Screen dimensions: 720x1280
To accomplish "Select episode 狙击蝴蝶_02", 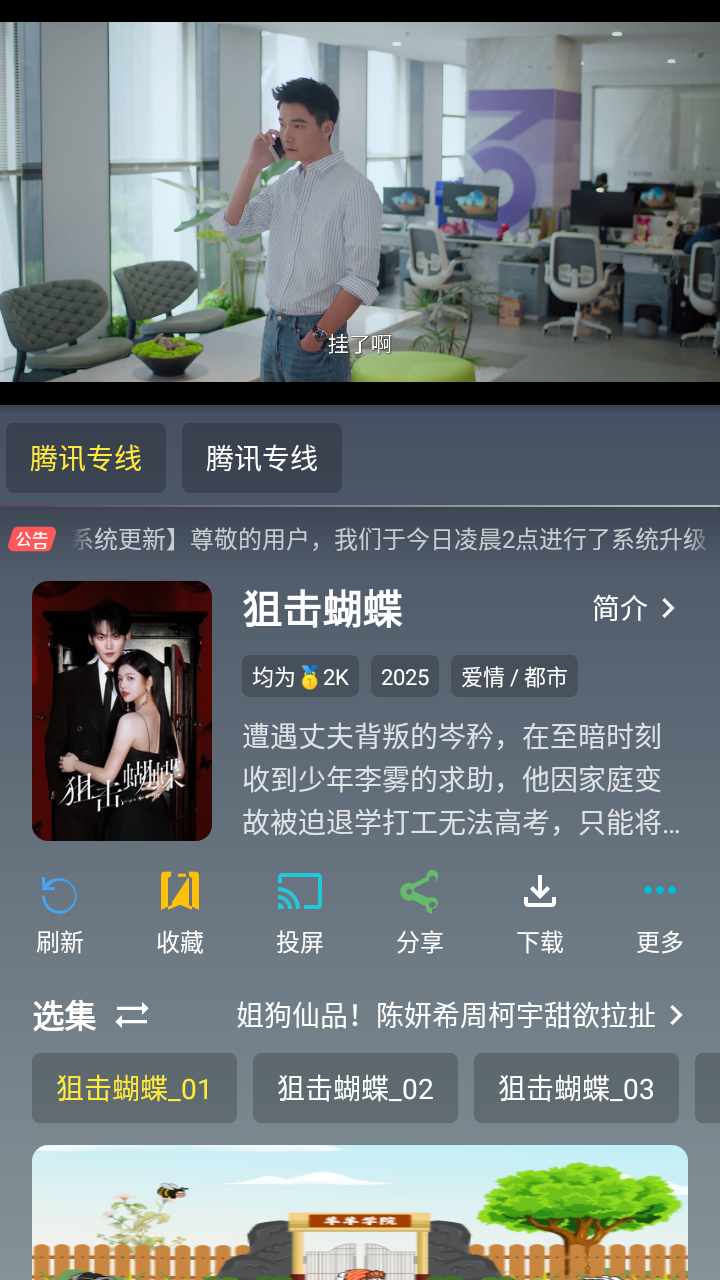I will (355, 1088).
